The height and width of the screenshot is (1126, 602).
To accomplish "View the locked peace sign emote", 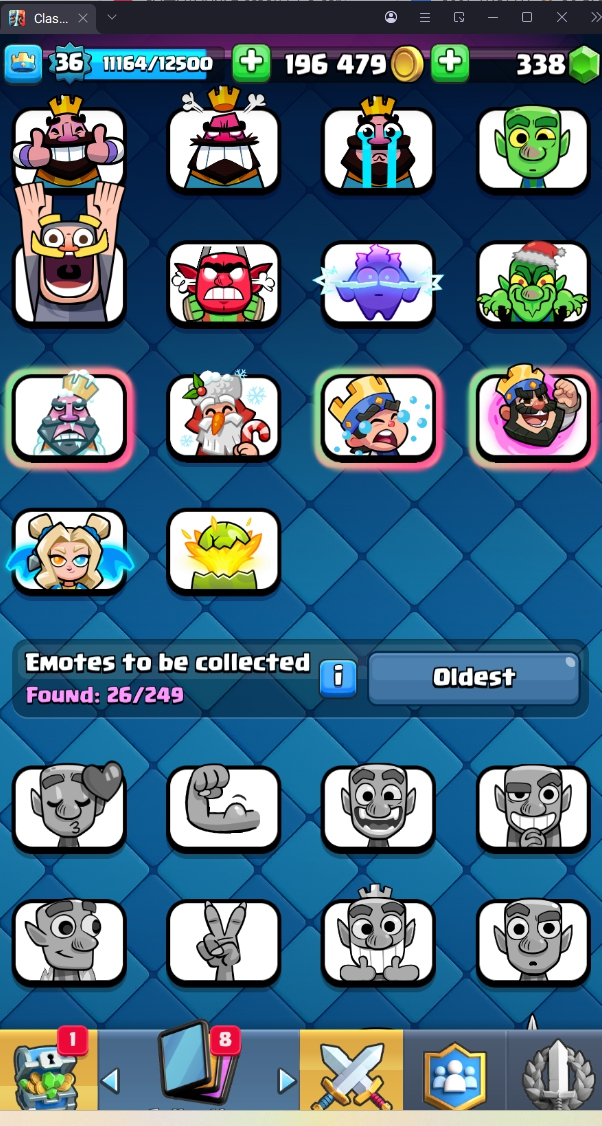I will [x=223, y=942].
